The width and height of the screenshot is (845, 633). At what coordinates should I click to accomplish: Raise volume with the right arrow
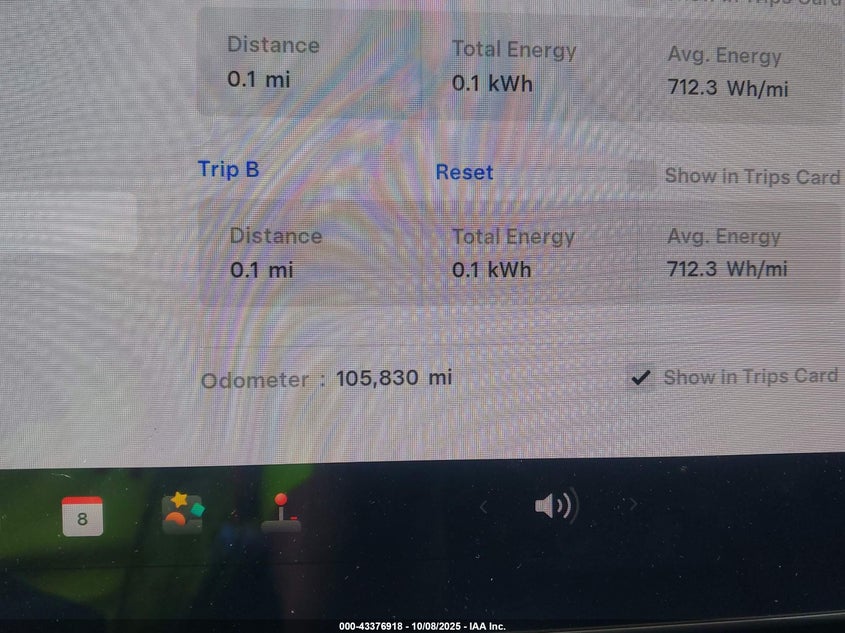click(x=632, y=506)
